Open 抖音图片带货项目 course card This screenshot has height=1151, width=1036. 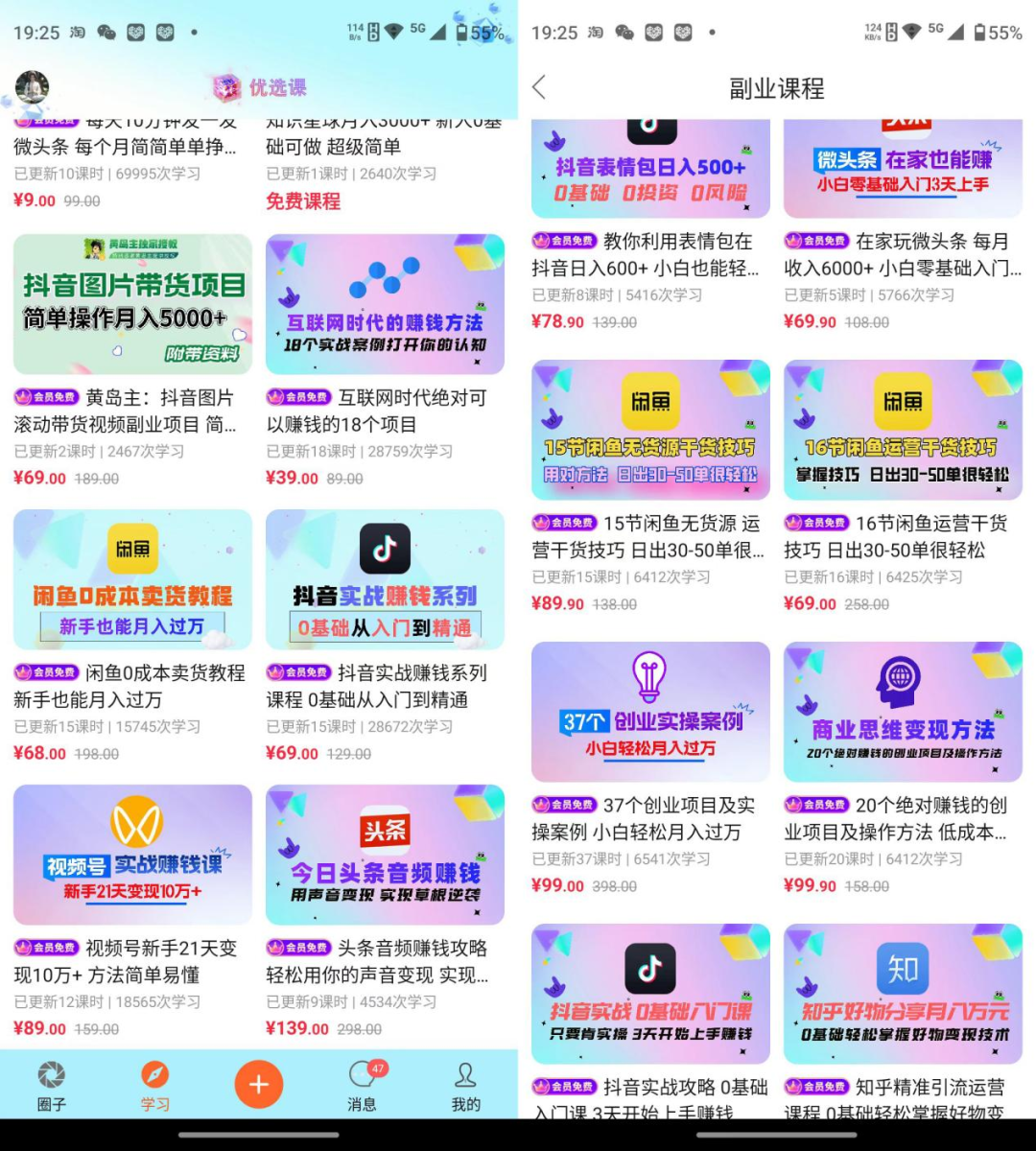(x=132, y=304)
